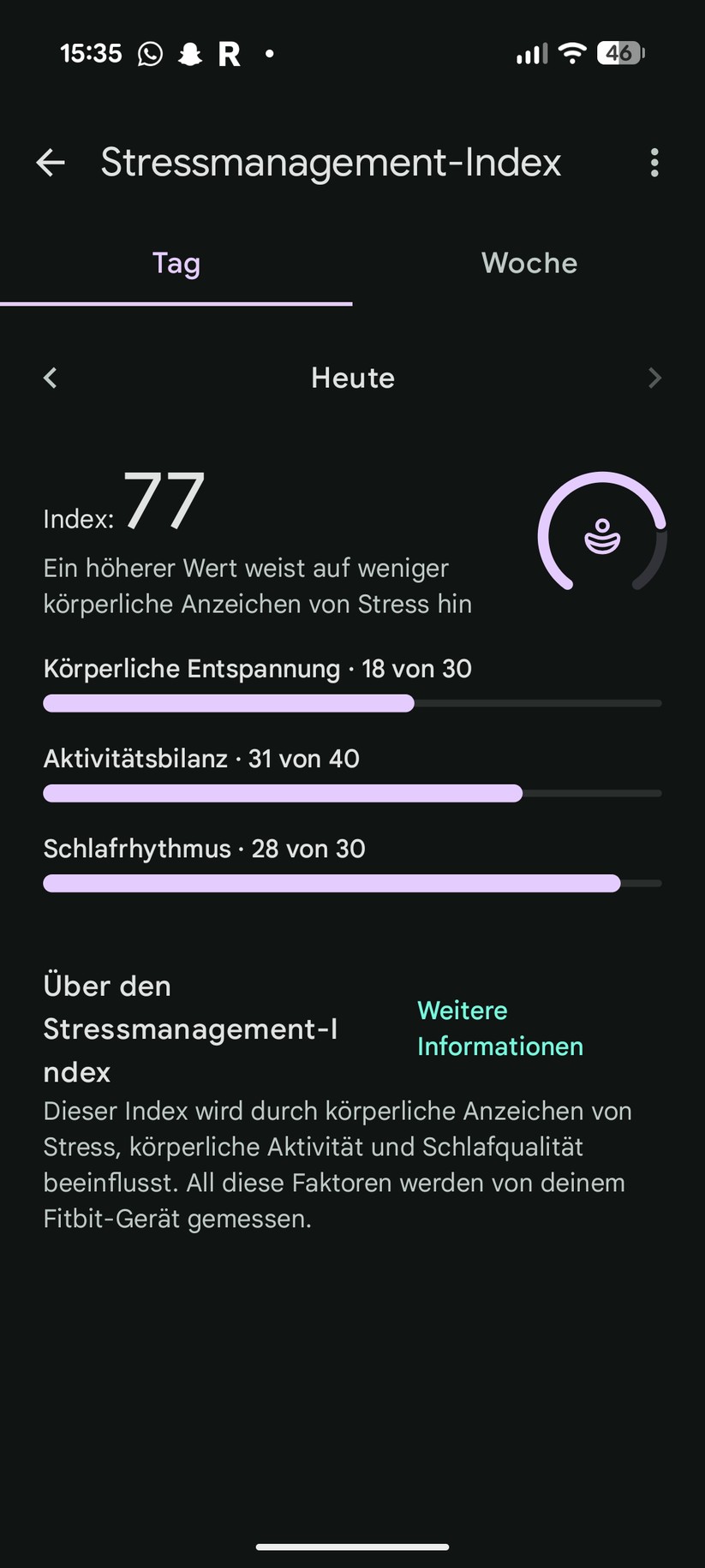This screenshot has width=705, height=1568.
Task: Open the three-dot overflow menu
Action: point(654,163)
